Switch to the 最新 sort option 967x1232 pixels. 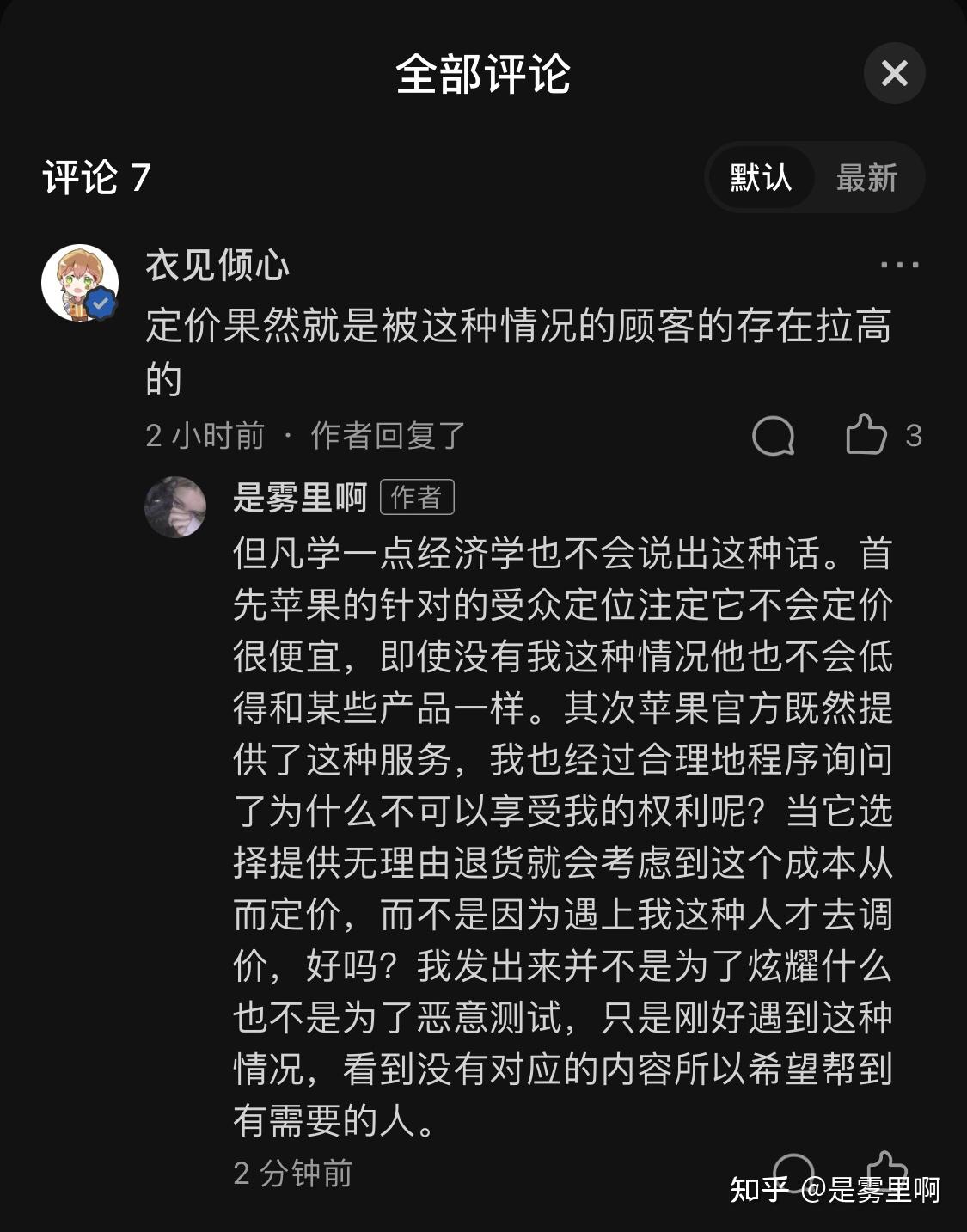pos(866,178)
